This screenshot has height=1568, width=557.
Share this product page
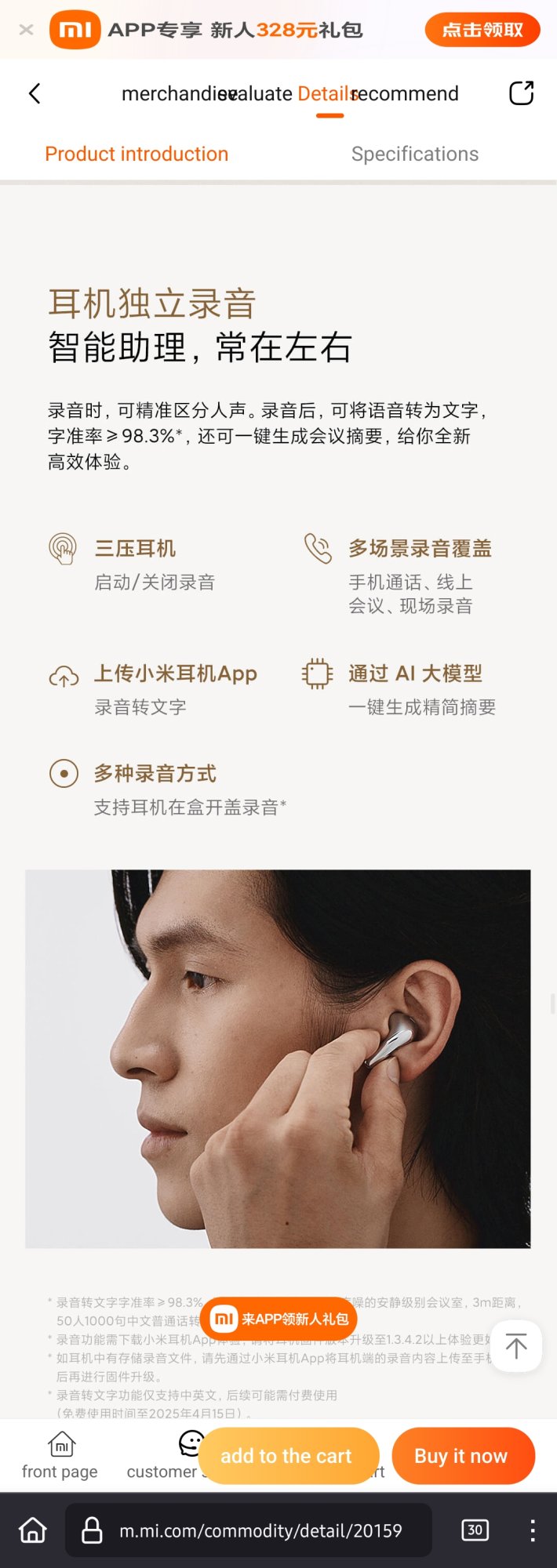(522, 93)
